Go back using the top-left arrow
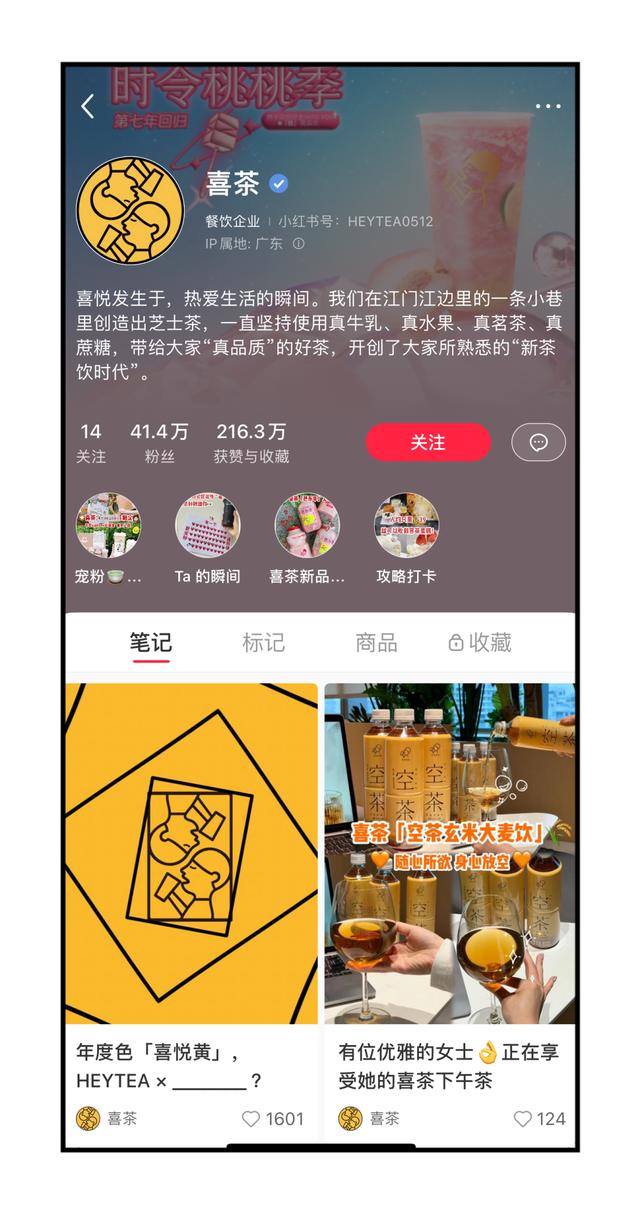The image size is (640, 1214). click(88, 107)
